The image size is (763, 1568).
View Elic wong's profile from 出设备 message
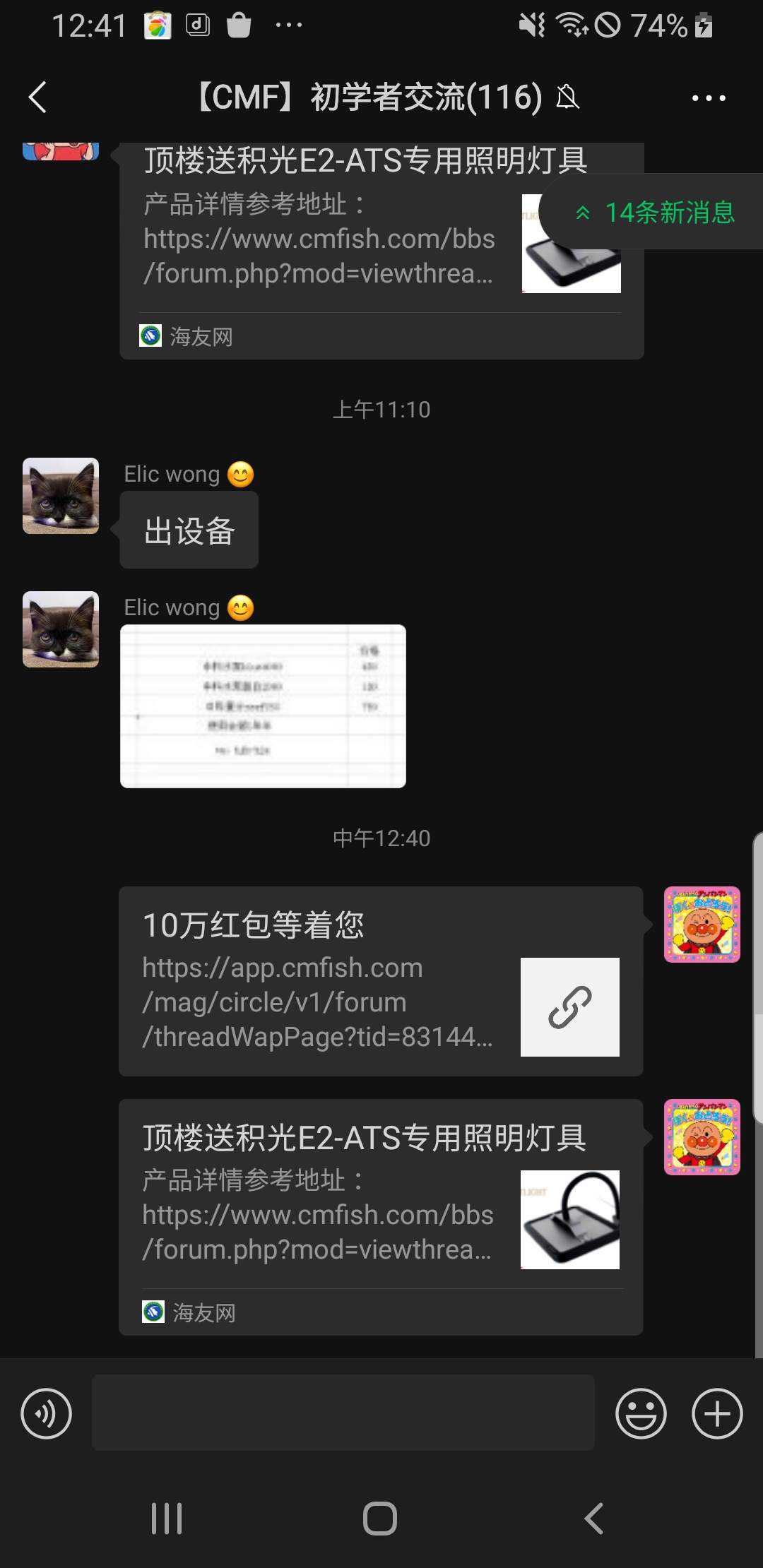[61, 496]
